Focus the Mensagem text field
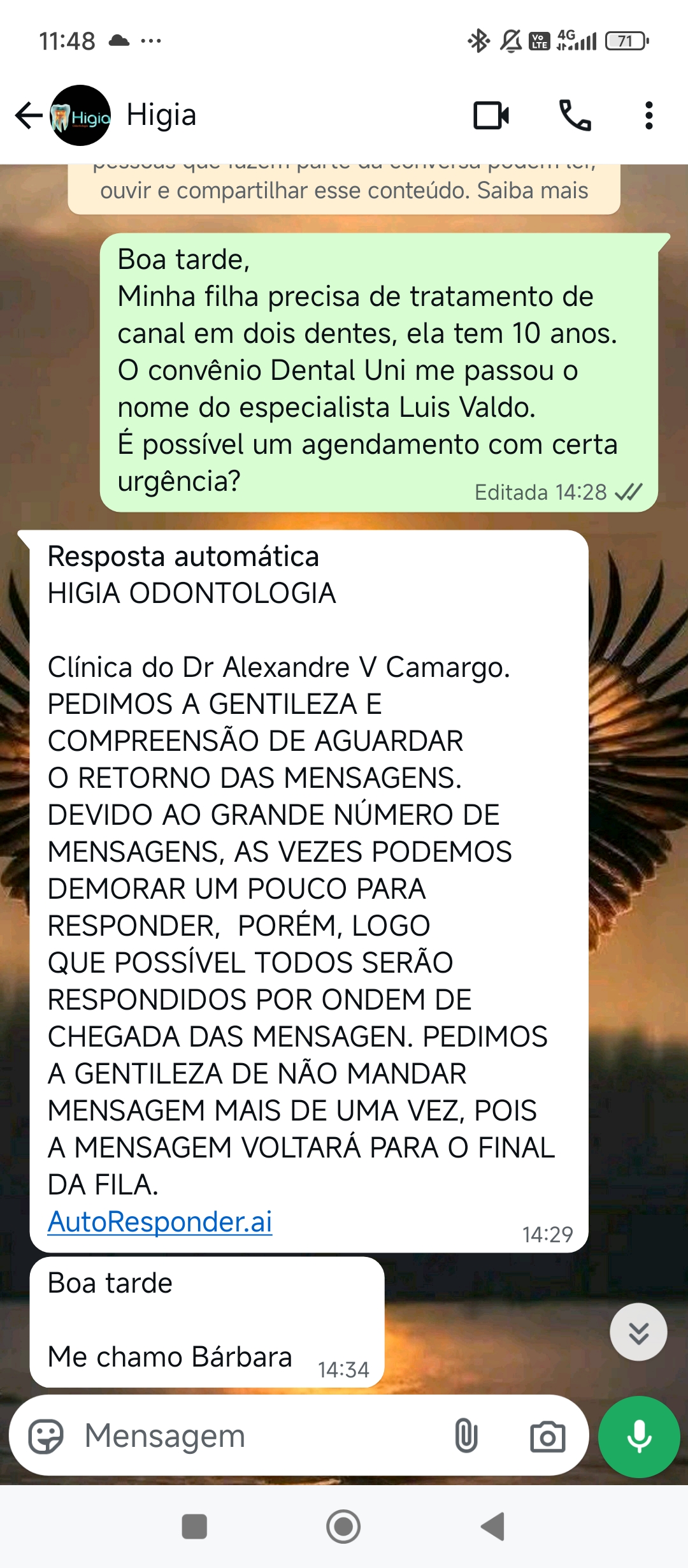The width and height of the screenshot is (688, 1568). click(x=255, y=1437)
